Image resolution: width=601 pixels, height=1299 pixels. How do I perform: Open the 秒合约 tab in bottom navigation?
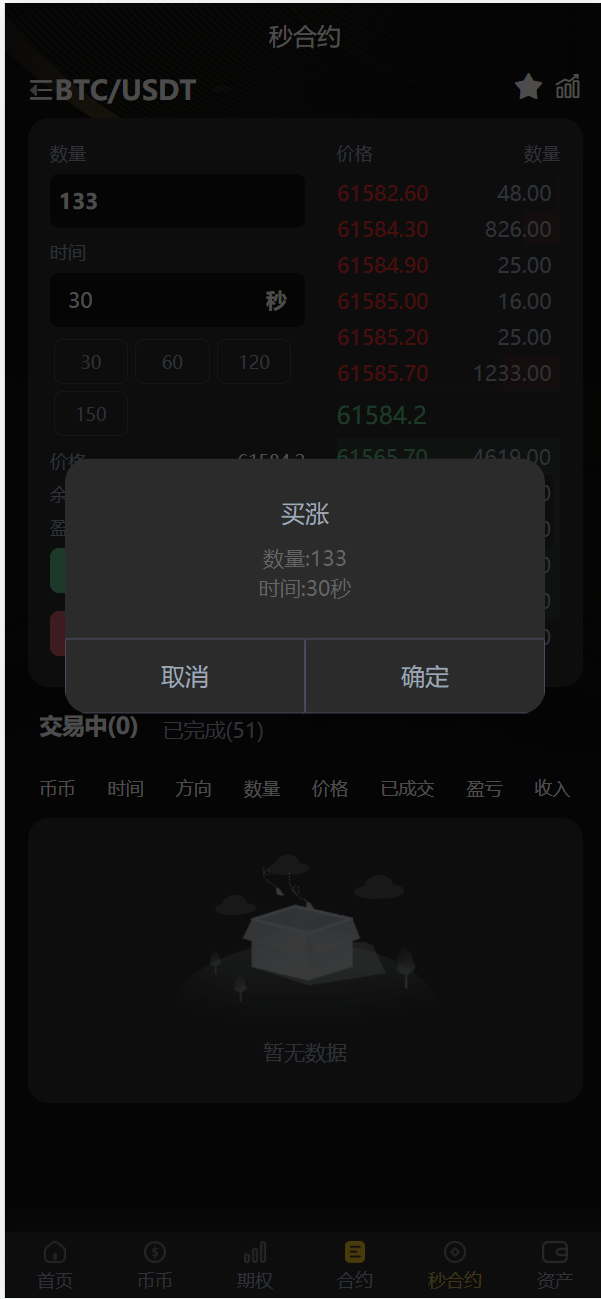455,1265
